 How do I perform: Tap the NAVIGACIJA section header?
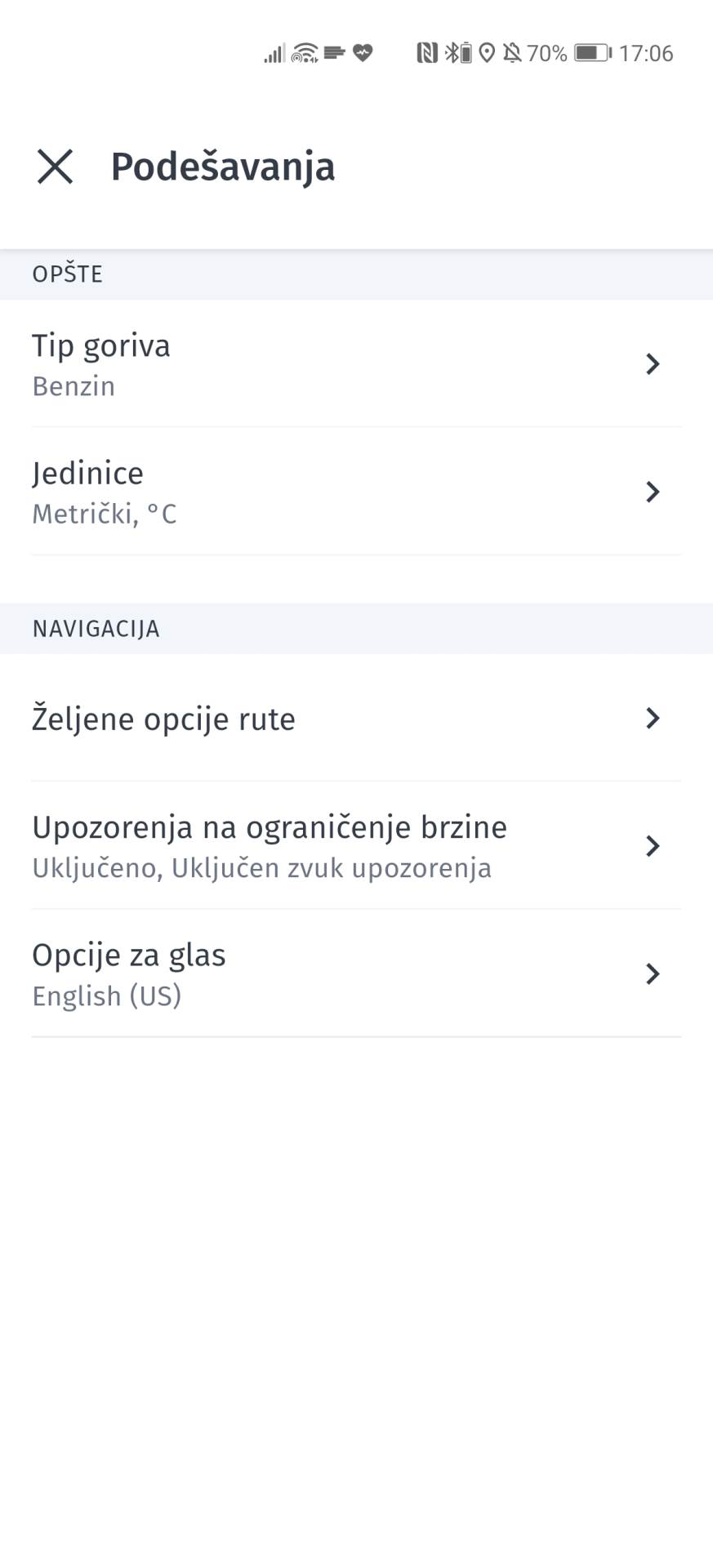coord(96,628)
